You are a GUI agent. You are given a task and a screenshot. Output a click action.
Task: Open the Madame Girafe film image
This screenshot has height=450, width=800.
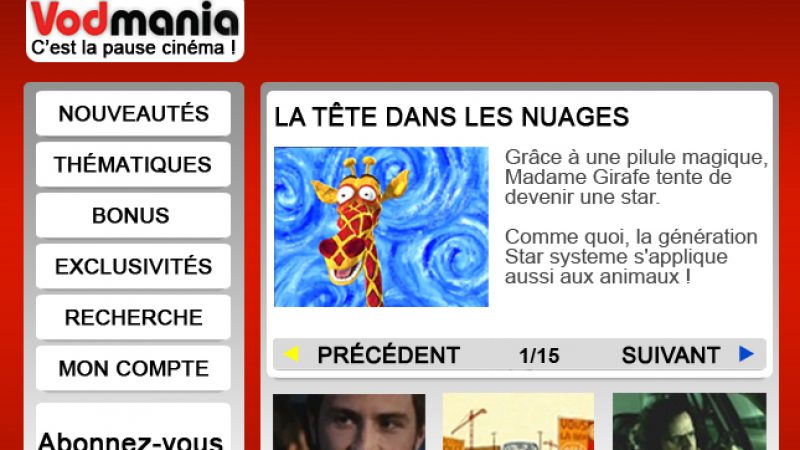[381, 227]
